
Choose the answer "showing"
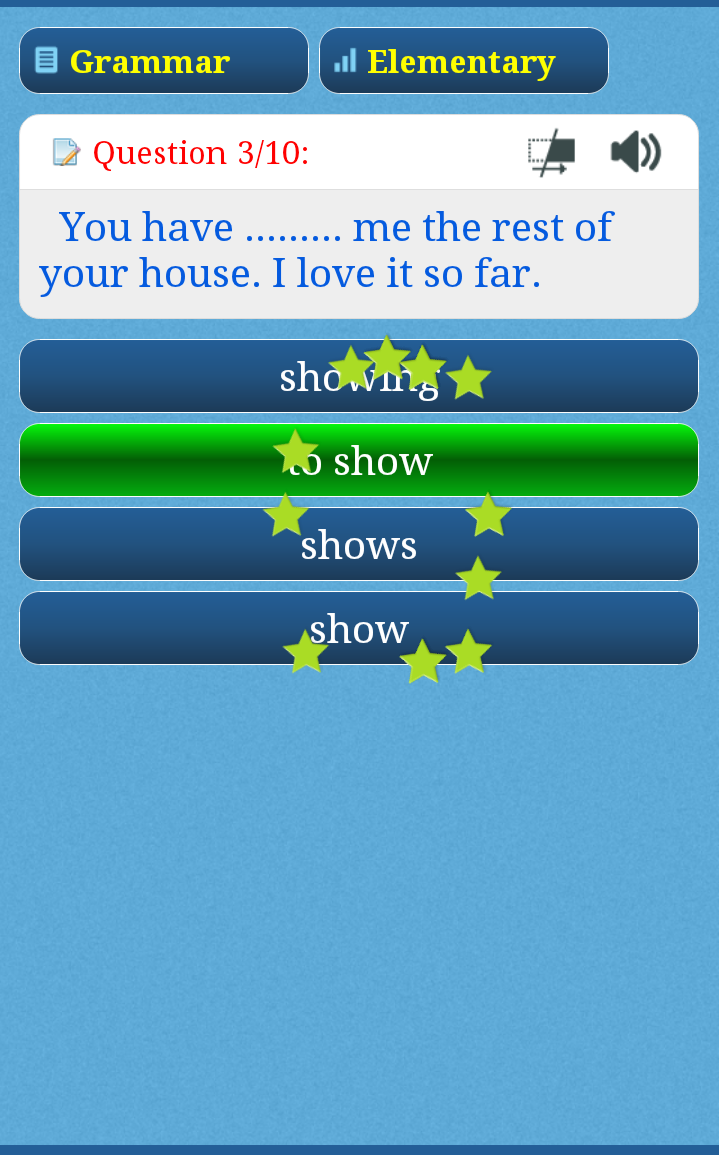[359, 376]
